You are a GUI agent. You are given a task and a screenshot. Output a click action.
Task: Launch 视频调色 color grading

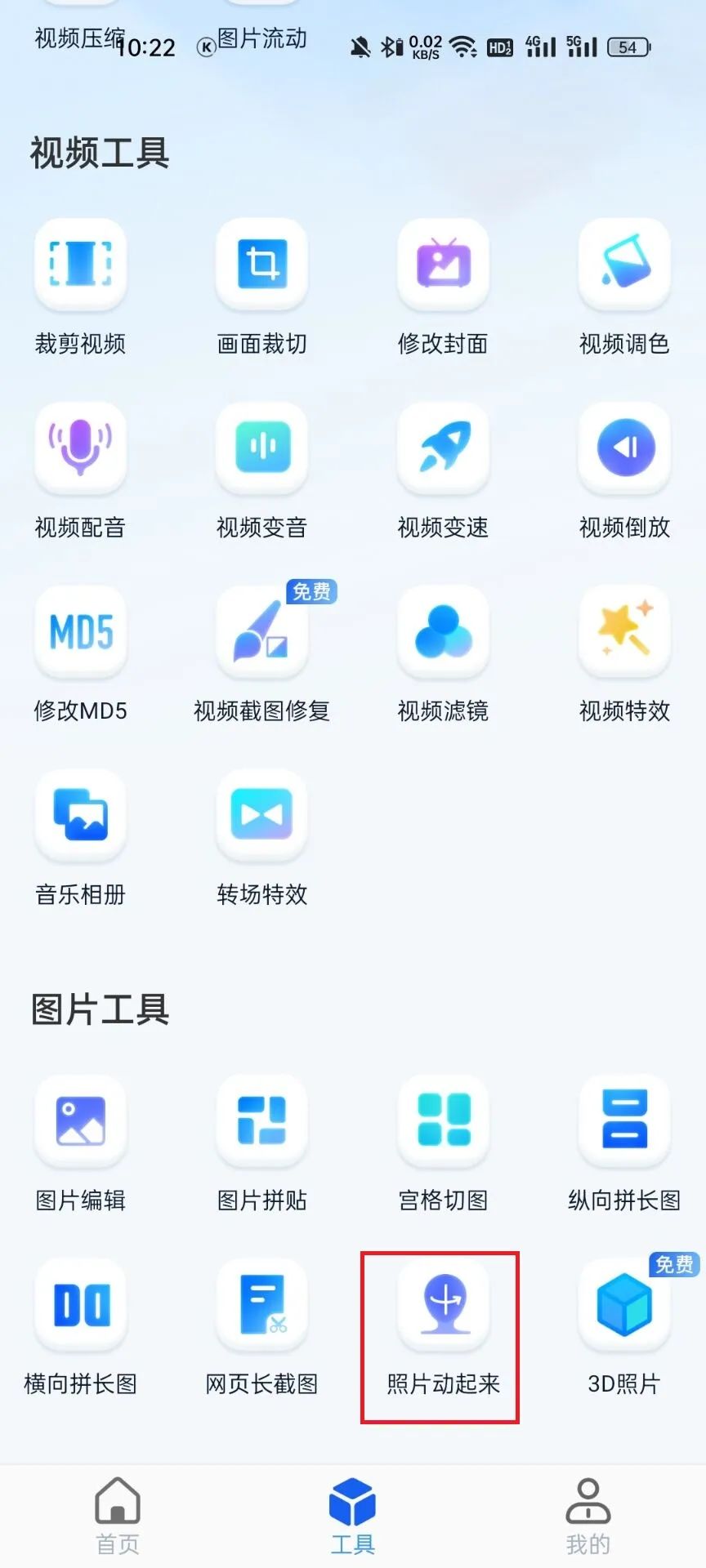coord(624,285)
